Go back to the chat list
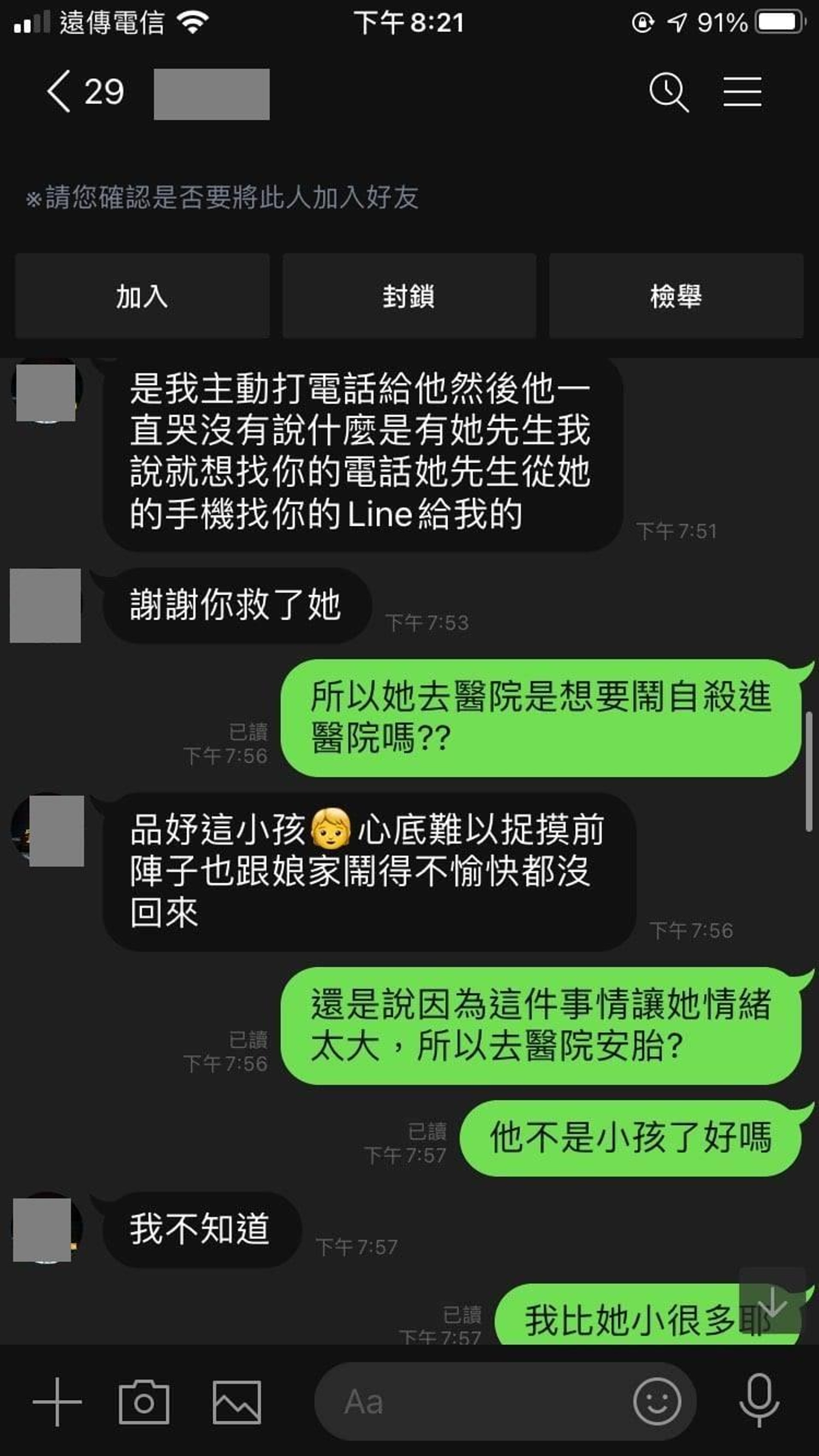Image resolution: width=819 pixels, height=1456 pixels. pyautogui.click(x=59, y=91)
